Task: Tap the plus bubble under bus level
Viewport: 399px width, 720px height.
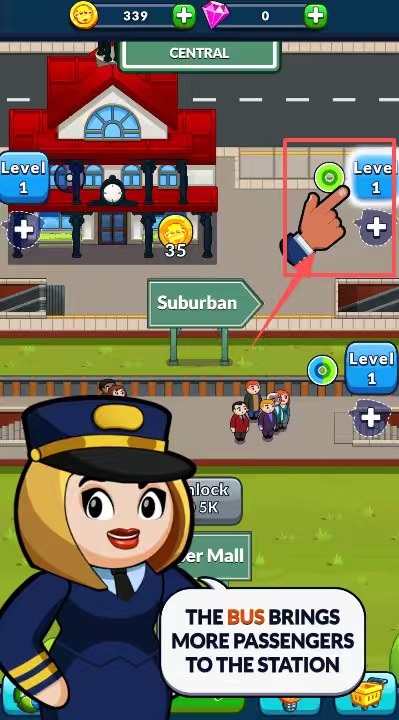Action: pos(376,228)
